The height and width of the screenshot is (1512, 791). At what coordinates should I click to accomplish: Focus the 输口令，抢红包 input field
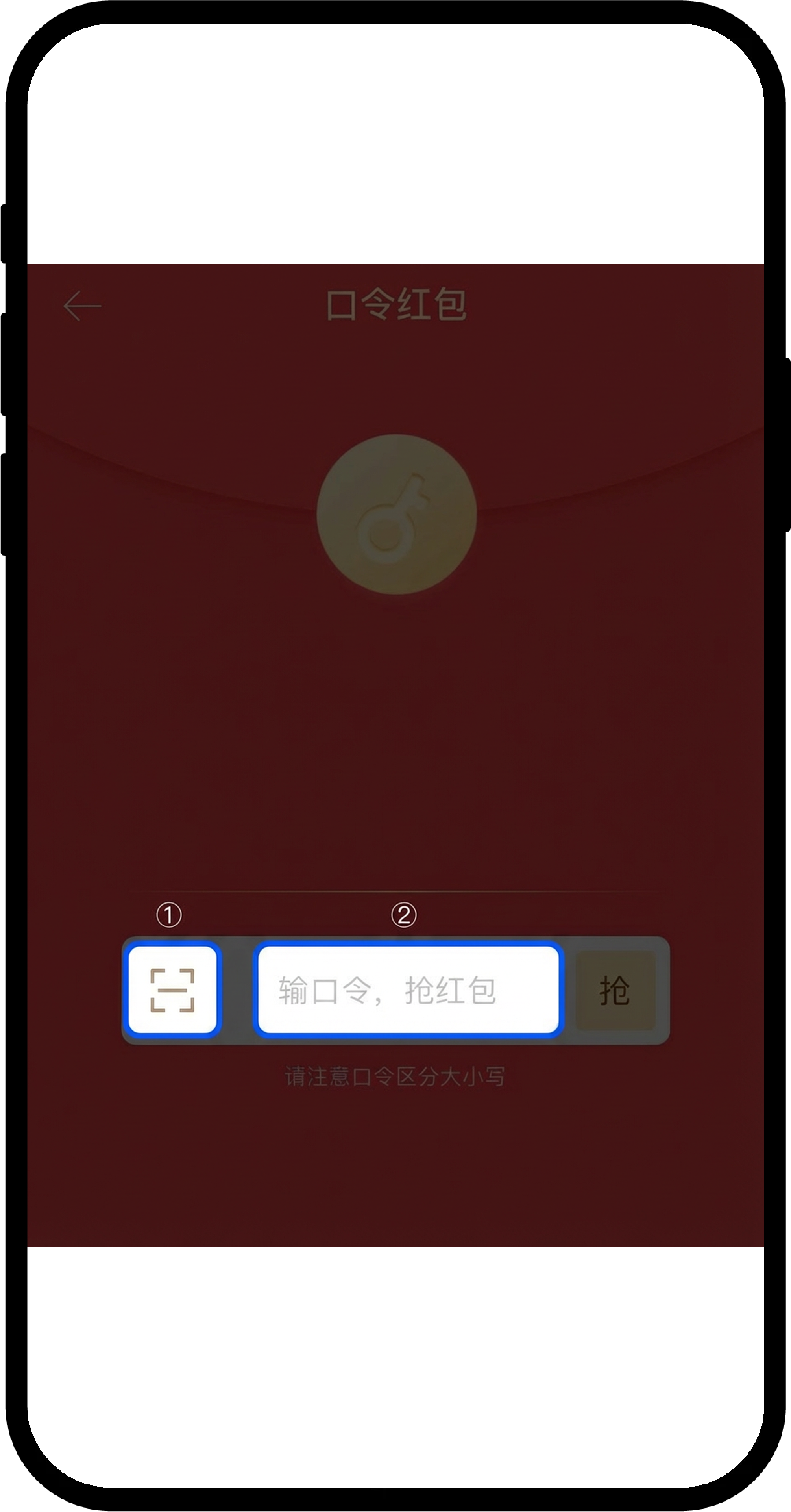(x=408, y=990)
